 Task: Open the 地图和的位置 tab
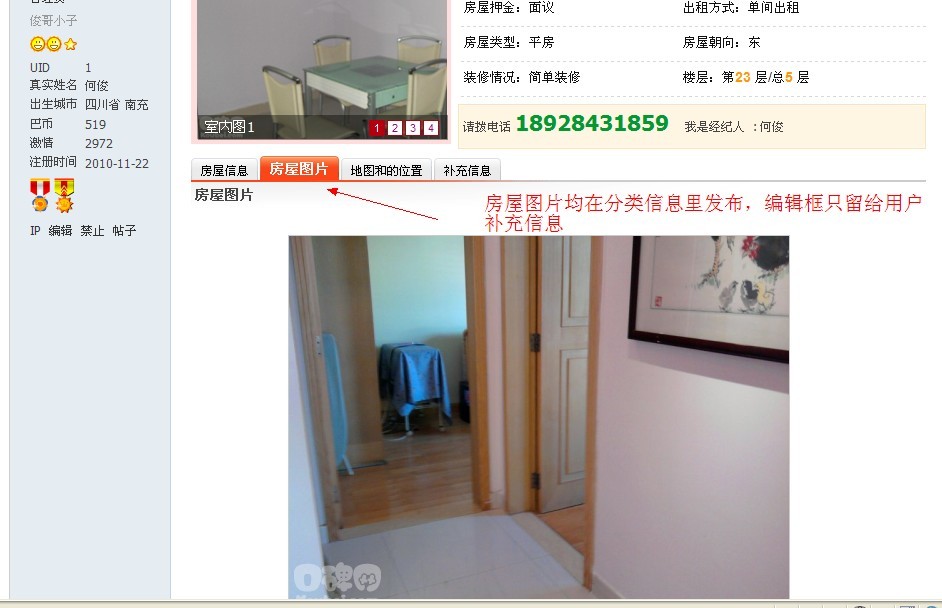coord(386,170)
